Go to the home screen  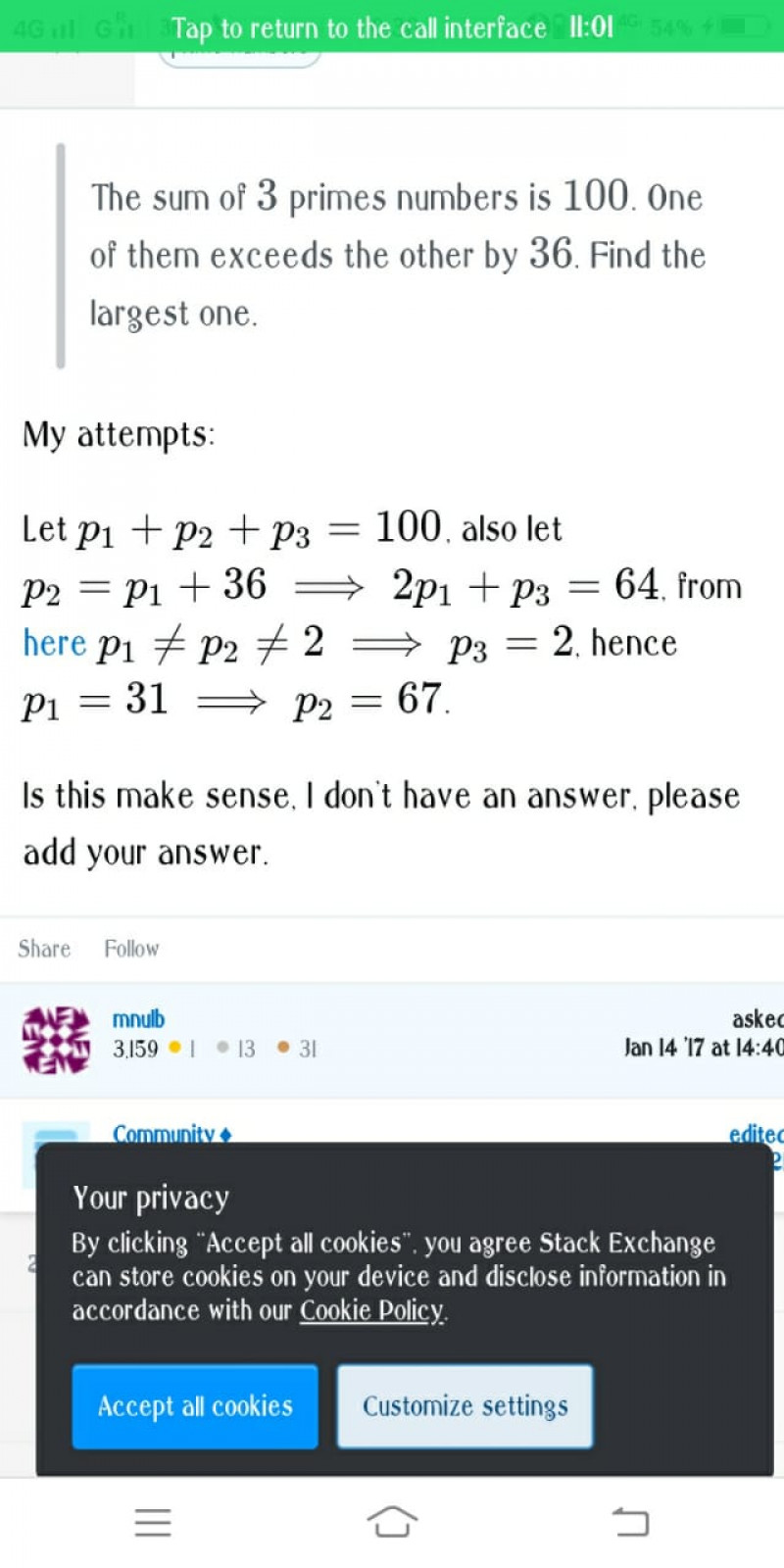[392, 1522]
